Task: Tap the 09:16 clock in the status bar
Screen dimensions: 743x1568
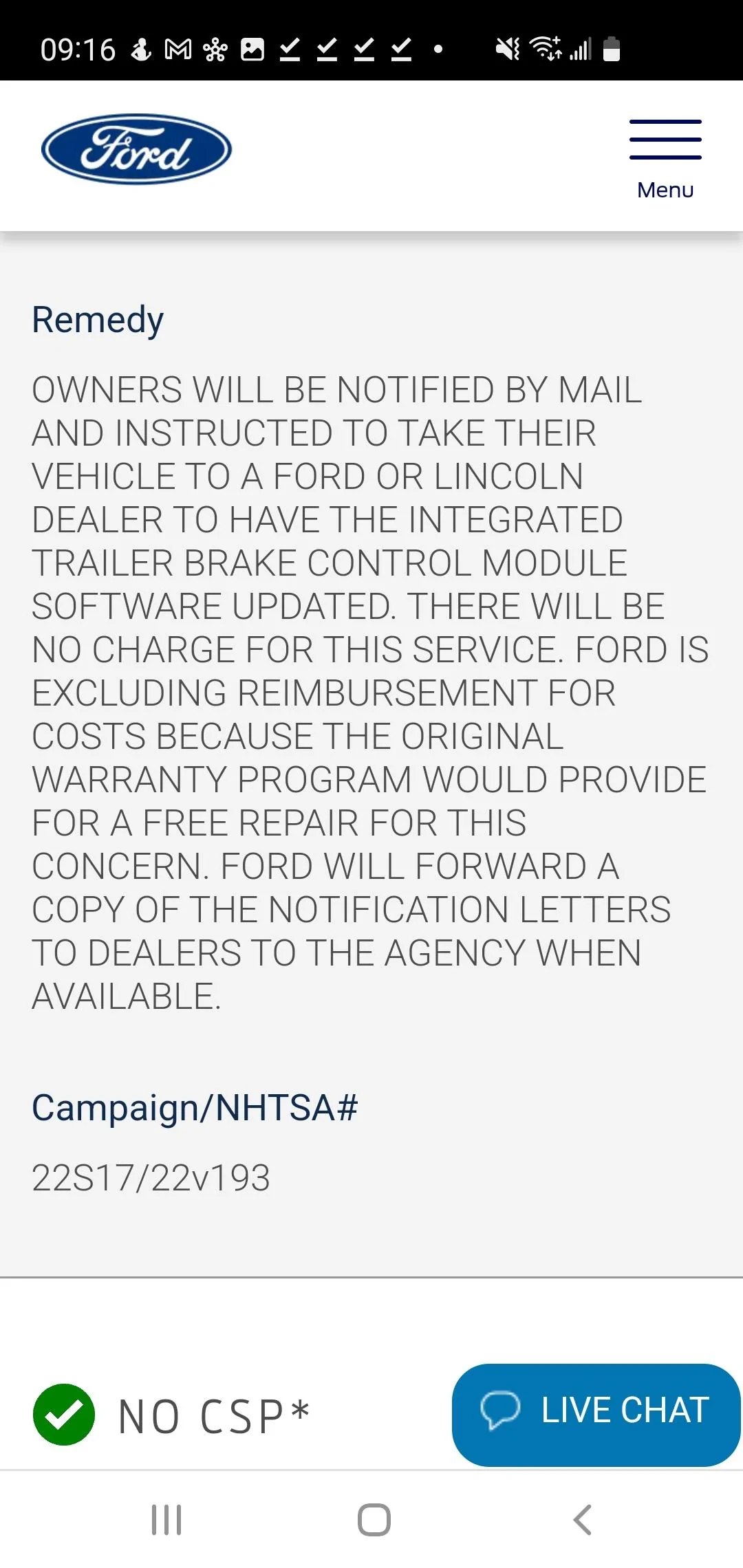Action: 79,48
